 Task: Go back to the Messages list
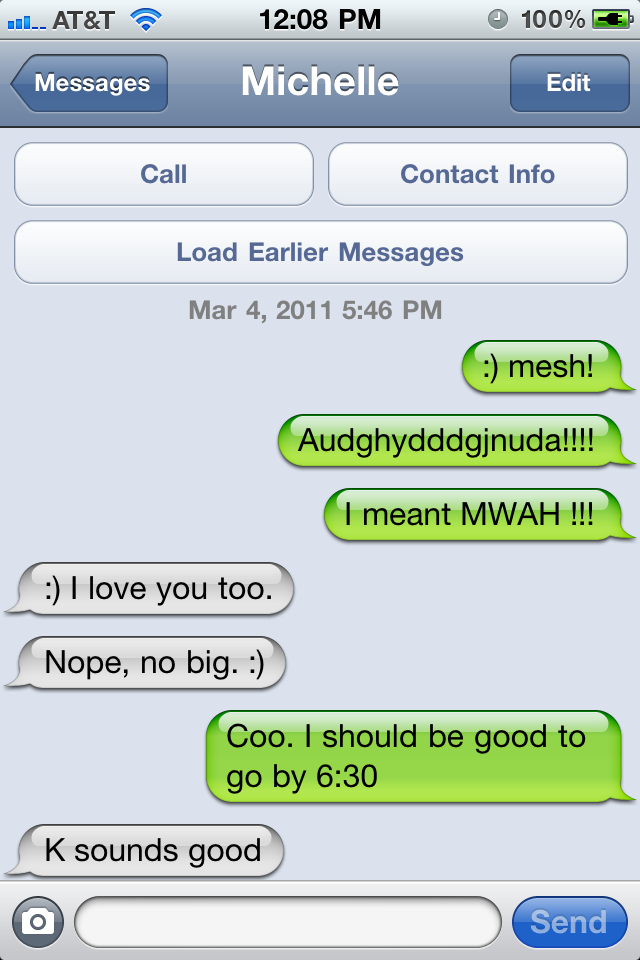click(90, 83)
